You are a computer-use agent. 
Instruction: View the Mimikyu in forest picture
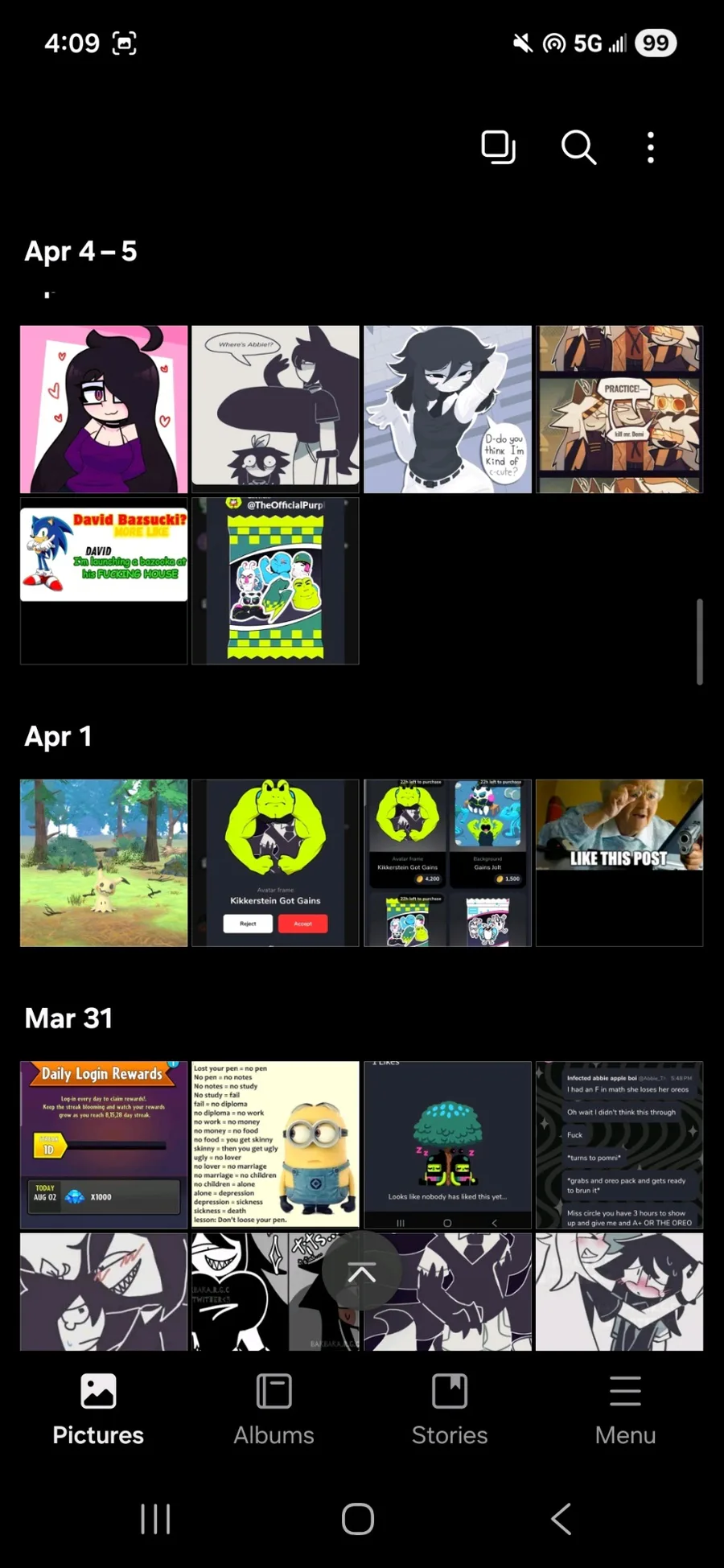[104, 862]
